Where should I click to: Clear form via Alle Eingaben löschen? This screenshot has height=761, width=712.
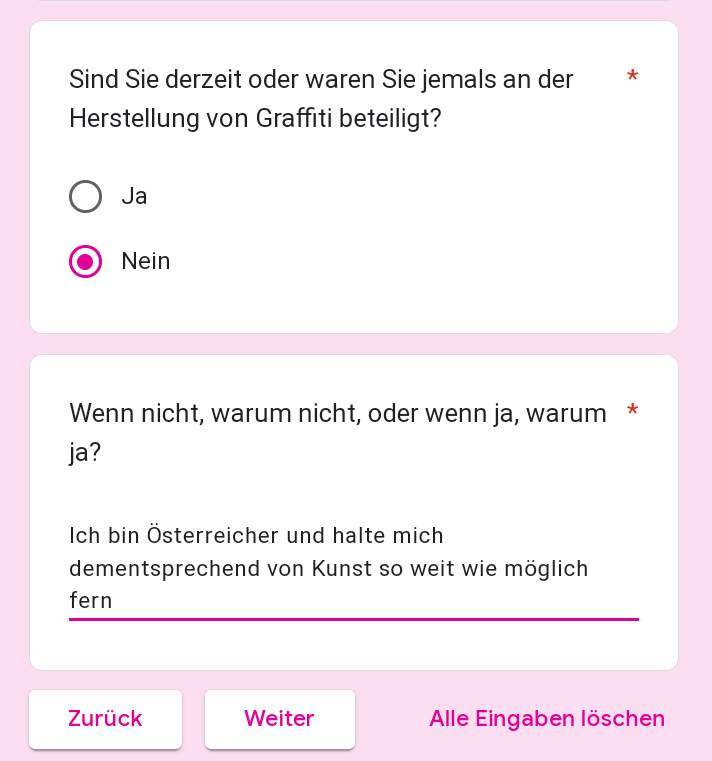point(546,719)
